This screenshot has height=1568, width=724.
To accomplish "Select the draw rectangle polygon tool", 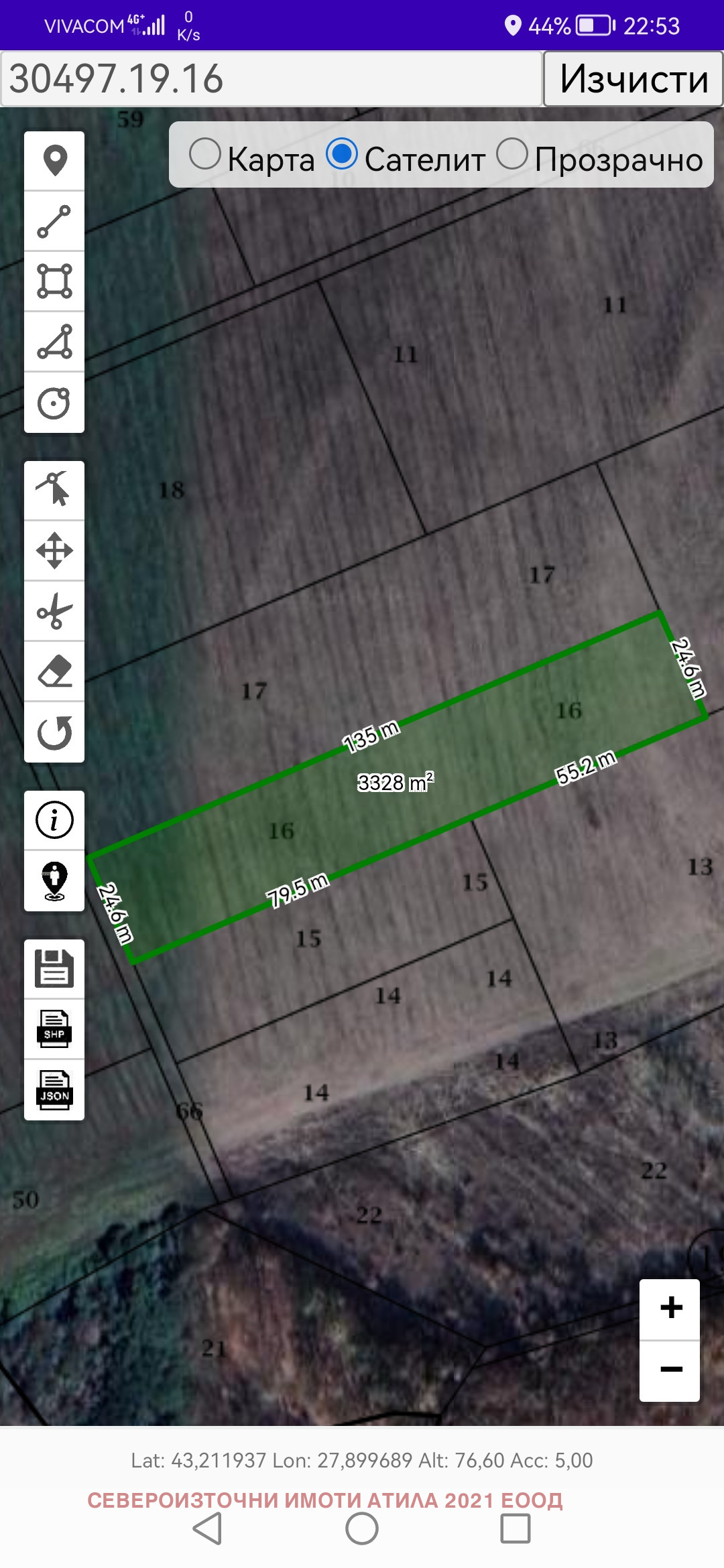I will point(54,281).
